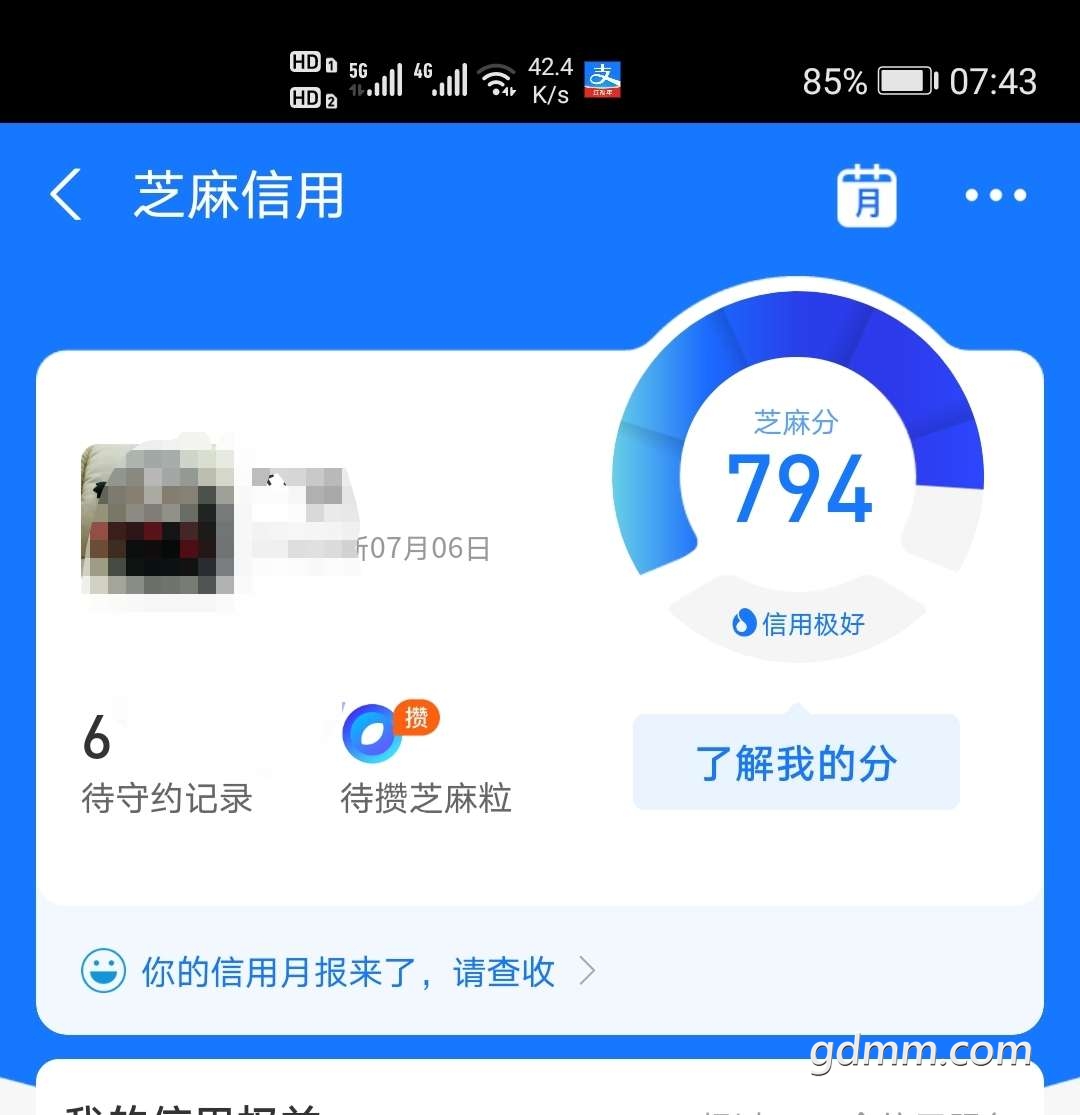Tap the 794 芝麻分 score gauge
Screen dimensions: 1080x1115
798,480
